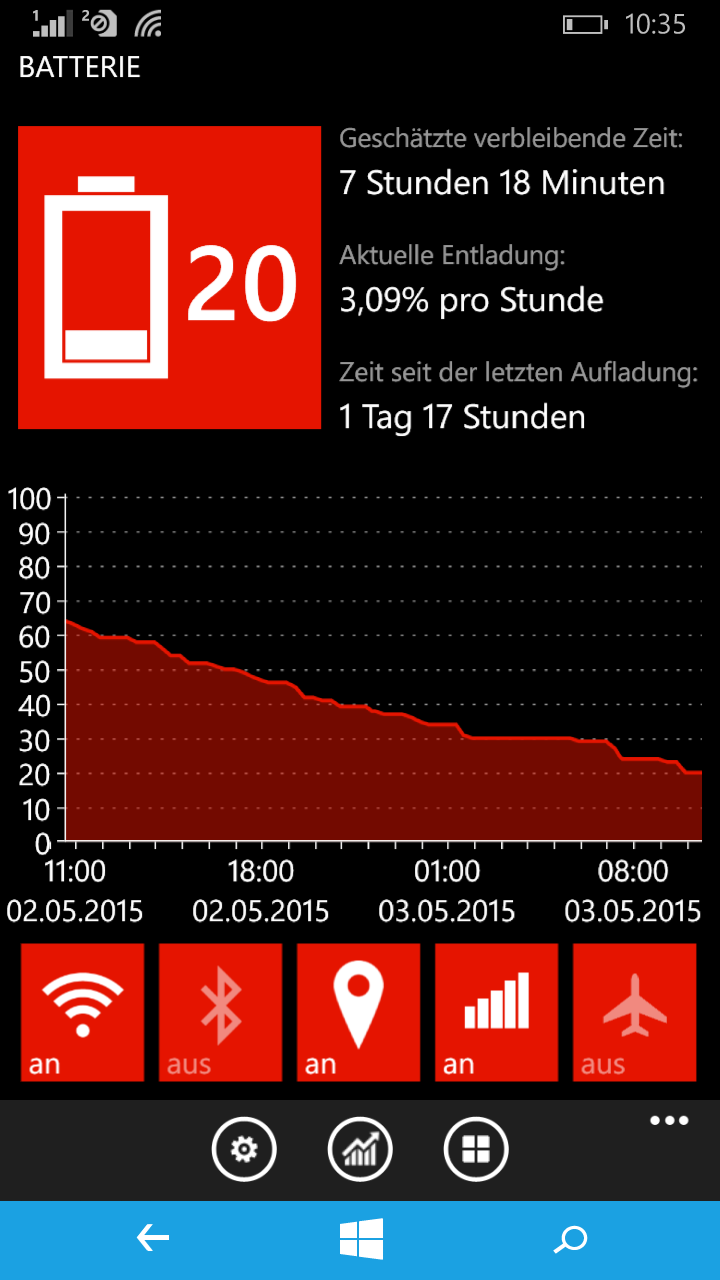Turn on the Bluetooth tile
720x1280 pixels.
[220, 1012]
